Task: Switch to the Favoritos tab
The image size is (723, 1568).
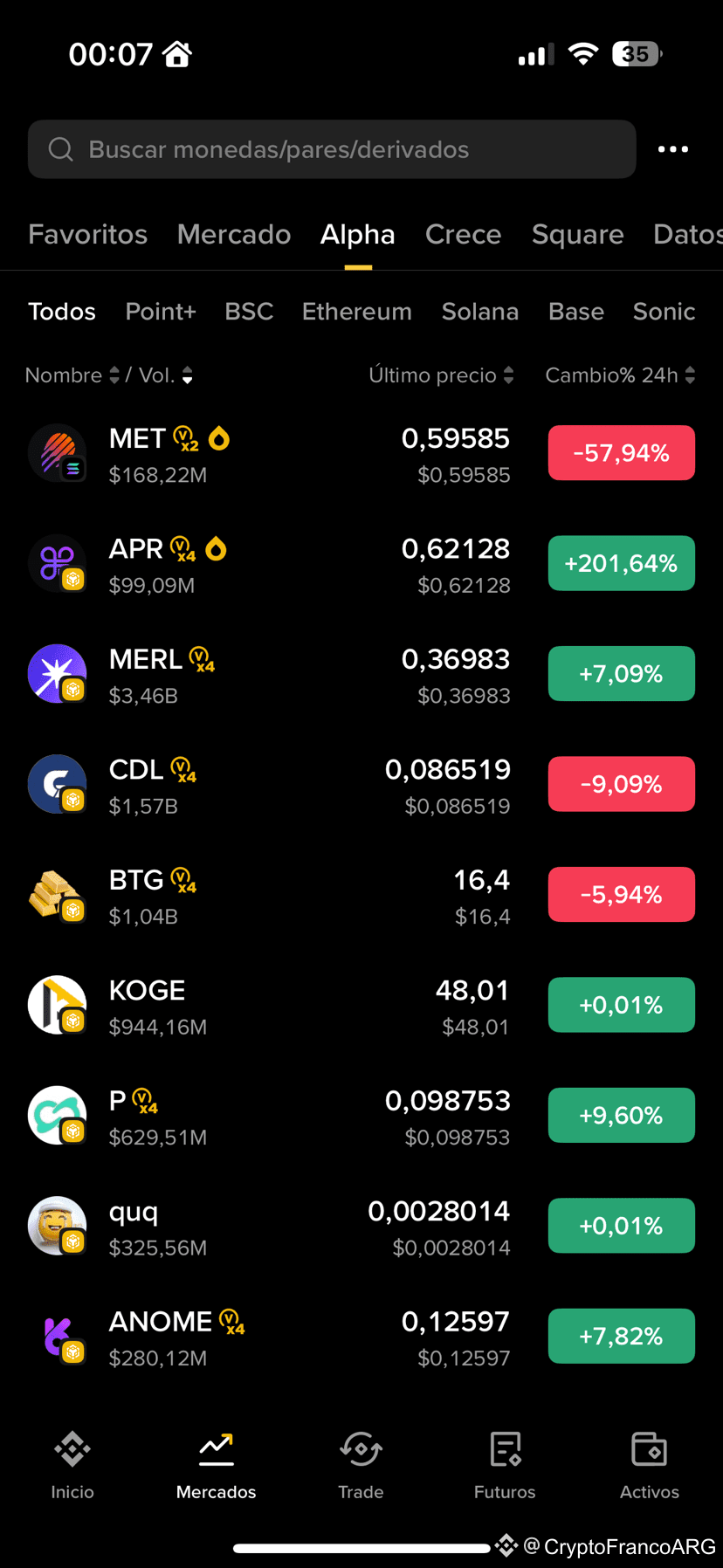Action: [x=87, y=234]
